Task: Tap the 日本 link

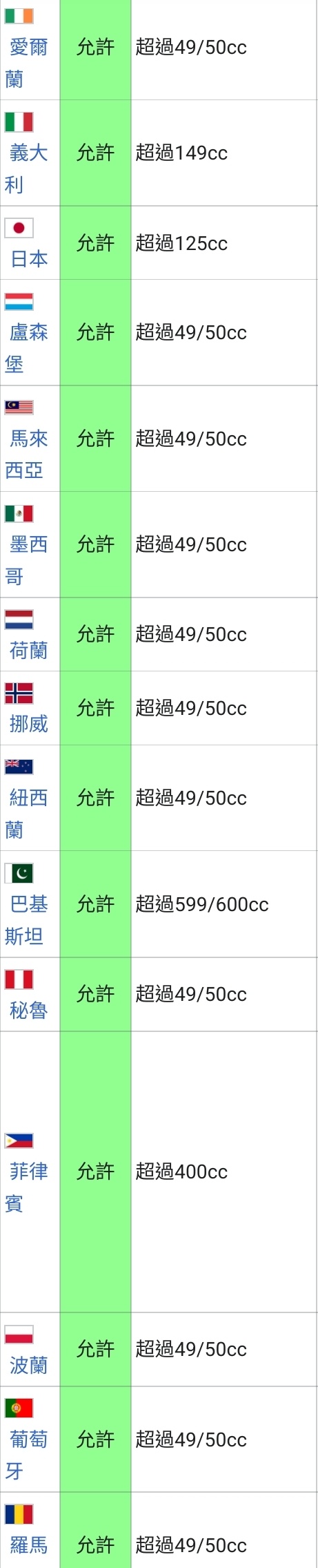Action: (x=29, y=259)
